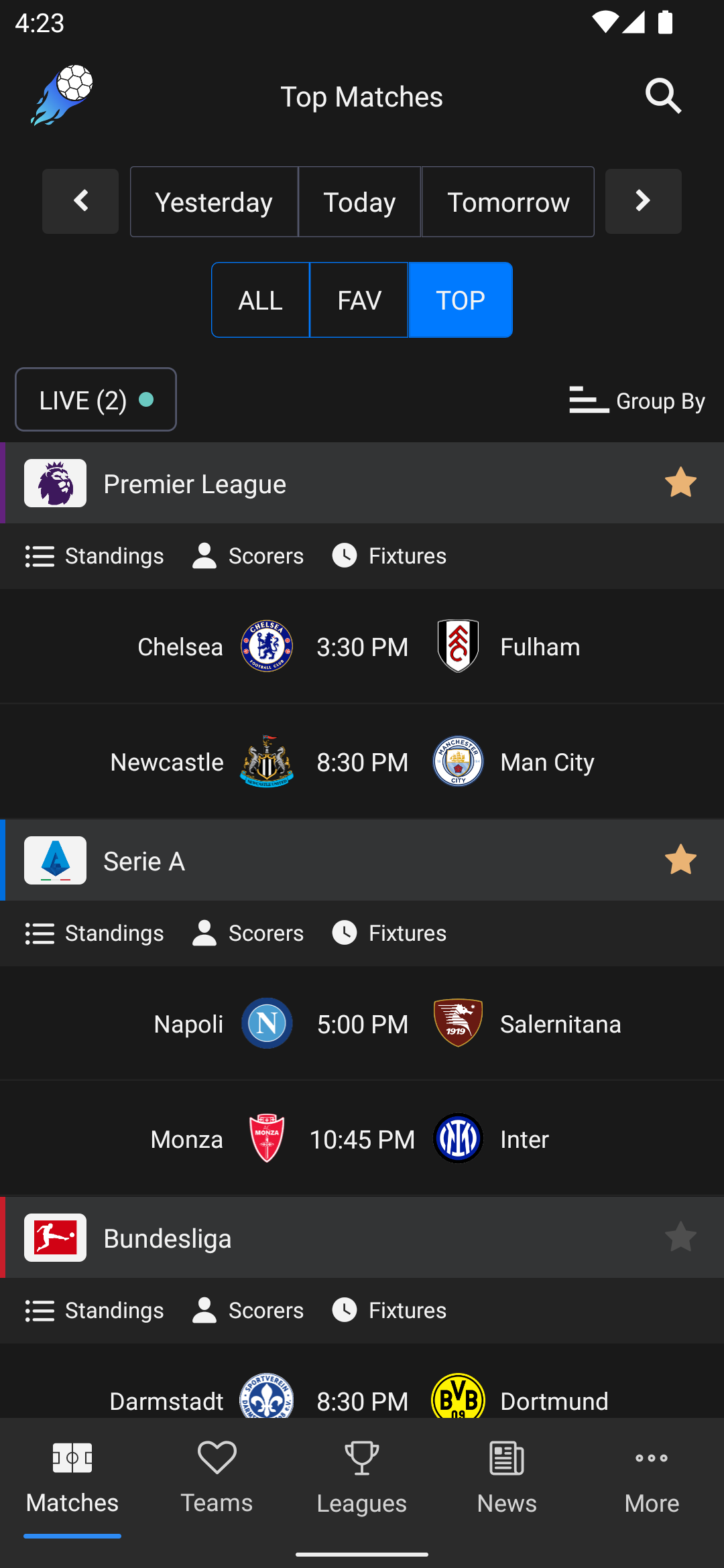Go to previous date with left arrow
The height and width of the screenshot is (1568, 724).
pos(80,201)
